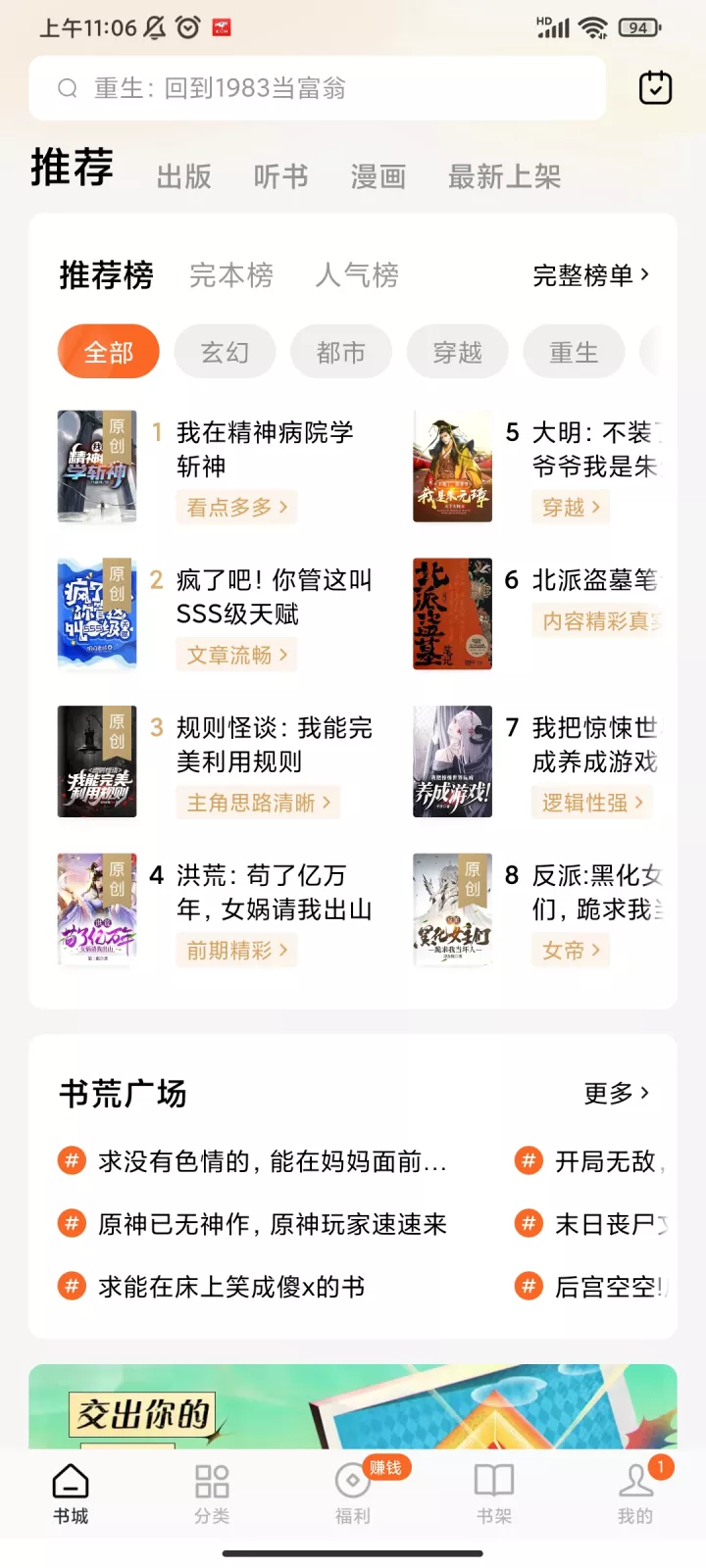The height and width of the screenshot is (1568, 706).
Task: Select the 完本榜 ranking tab
Action: (231, 275)
